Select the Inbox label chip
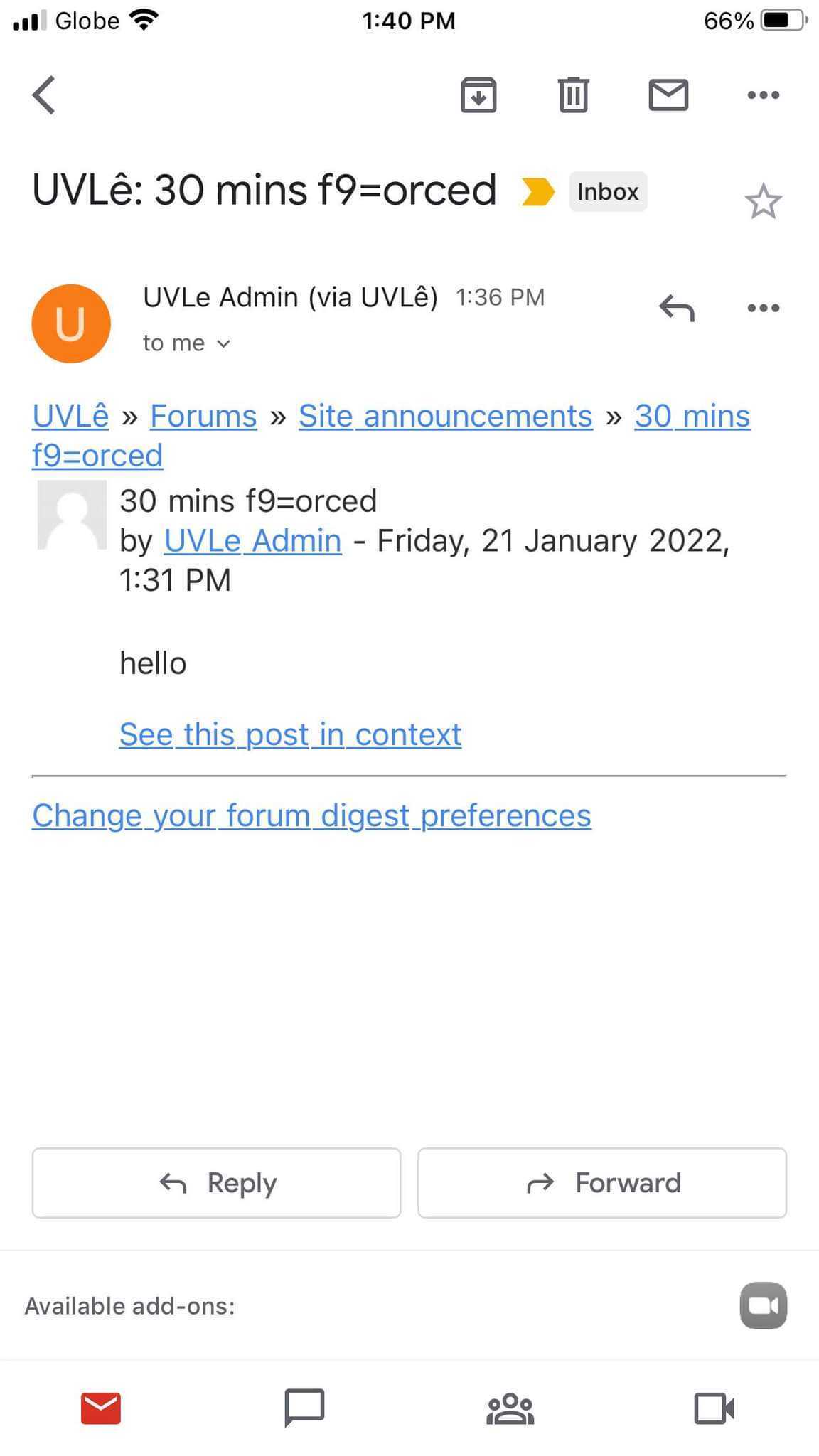The height and width of the screenshot is (1456, 819). (607, 191)
